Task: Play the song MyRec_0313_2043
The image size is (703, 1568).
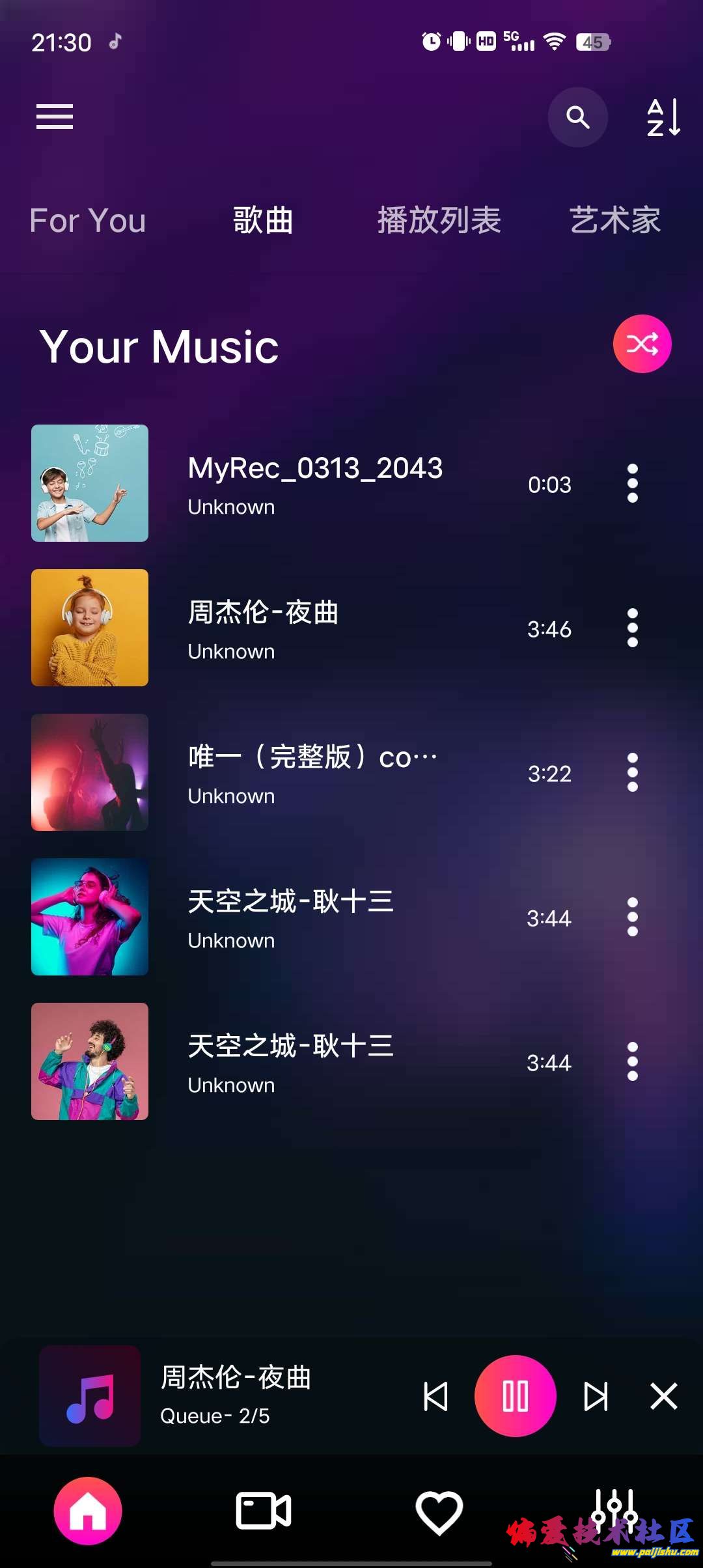Action: pyautogui.click(x=315, y=483)
